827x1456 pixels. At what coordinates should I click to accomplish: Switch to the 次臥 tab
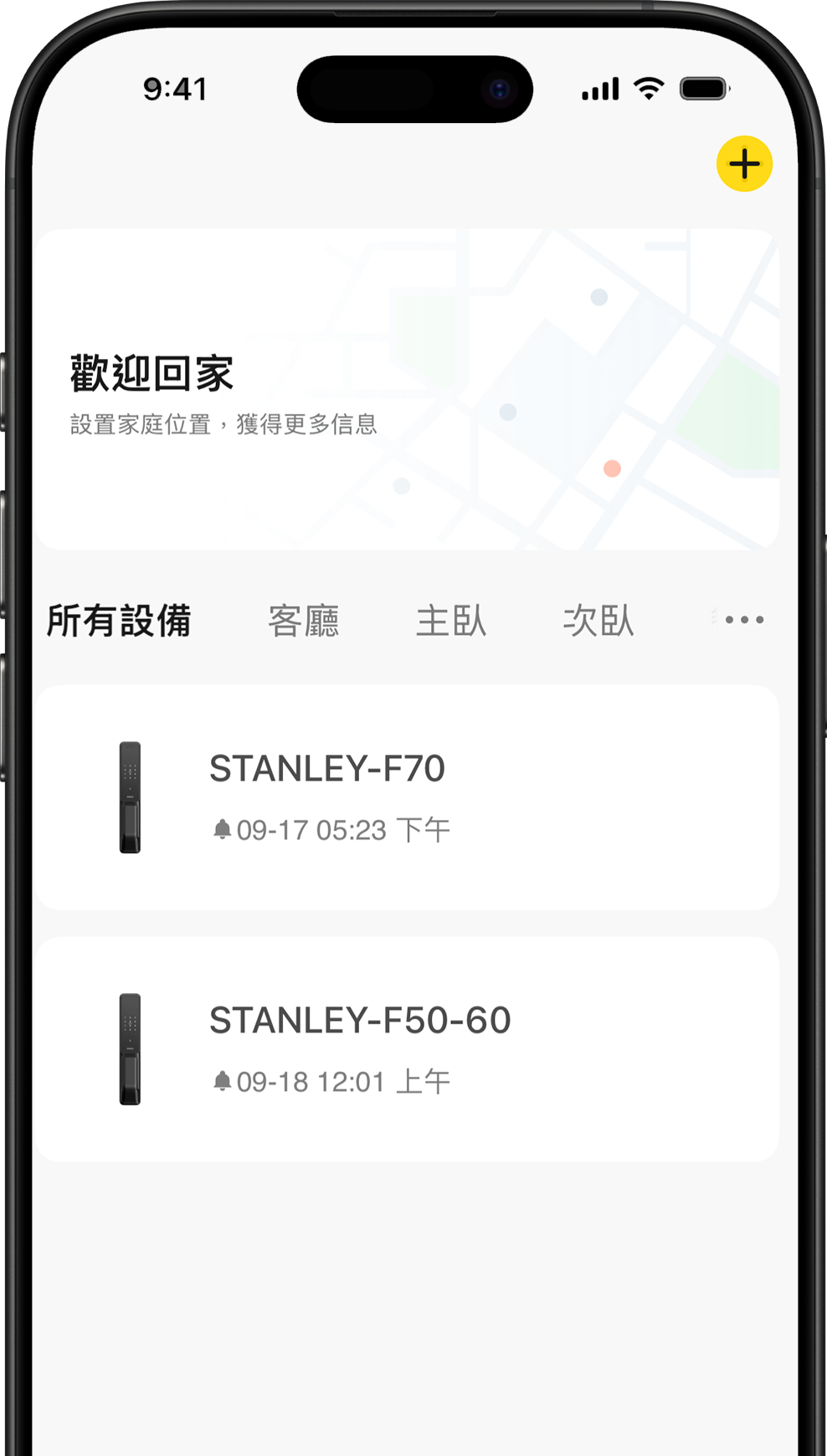pos(598,621)
